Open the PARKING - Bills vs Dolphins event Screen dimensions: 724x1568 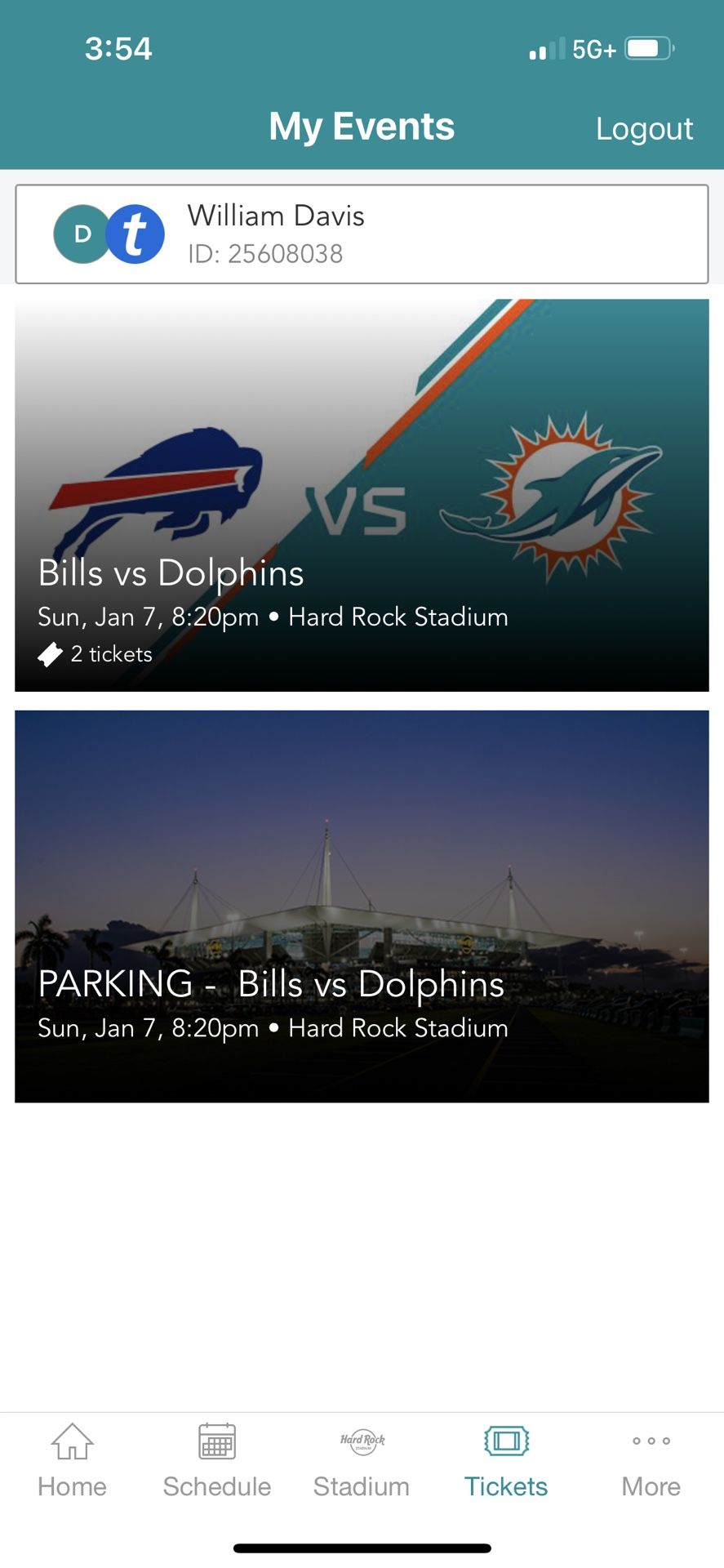(362, 906)
